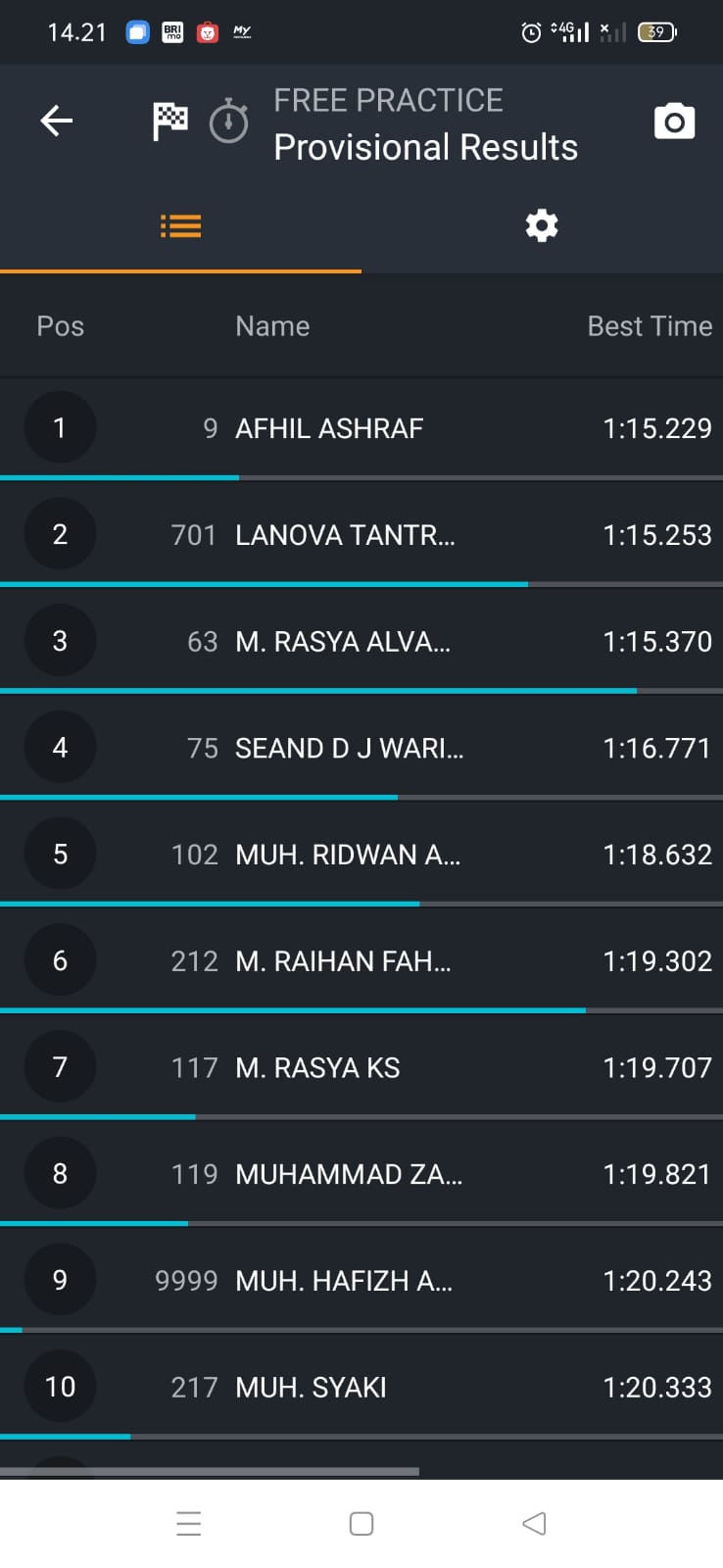
Task: Open the MUH. HAFIZH A... row
Action: [x=361, y=1281]
